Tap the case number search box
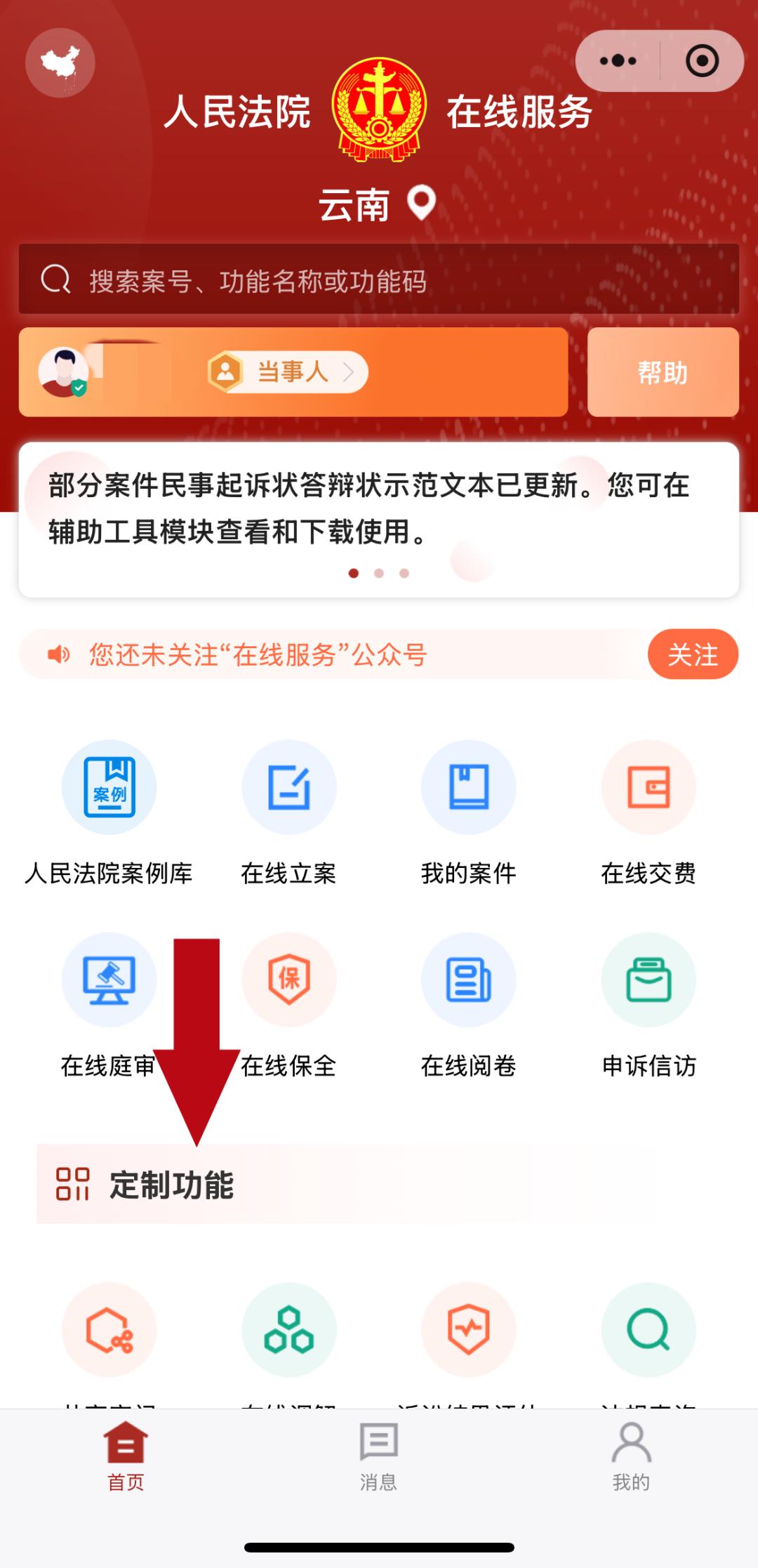 click(x=379, y=280)
